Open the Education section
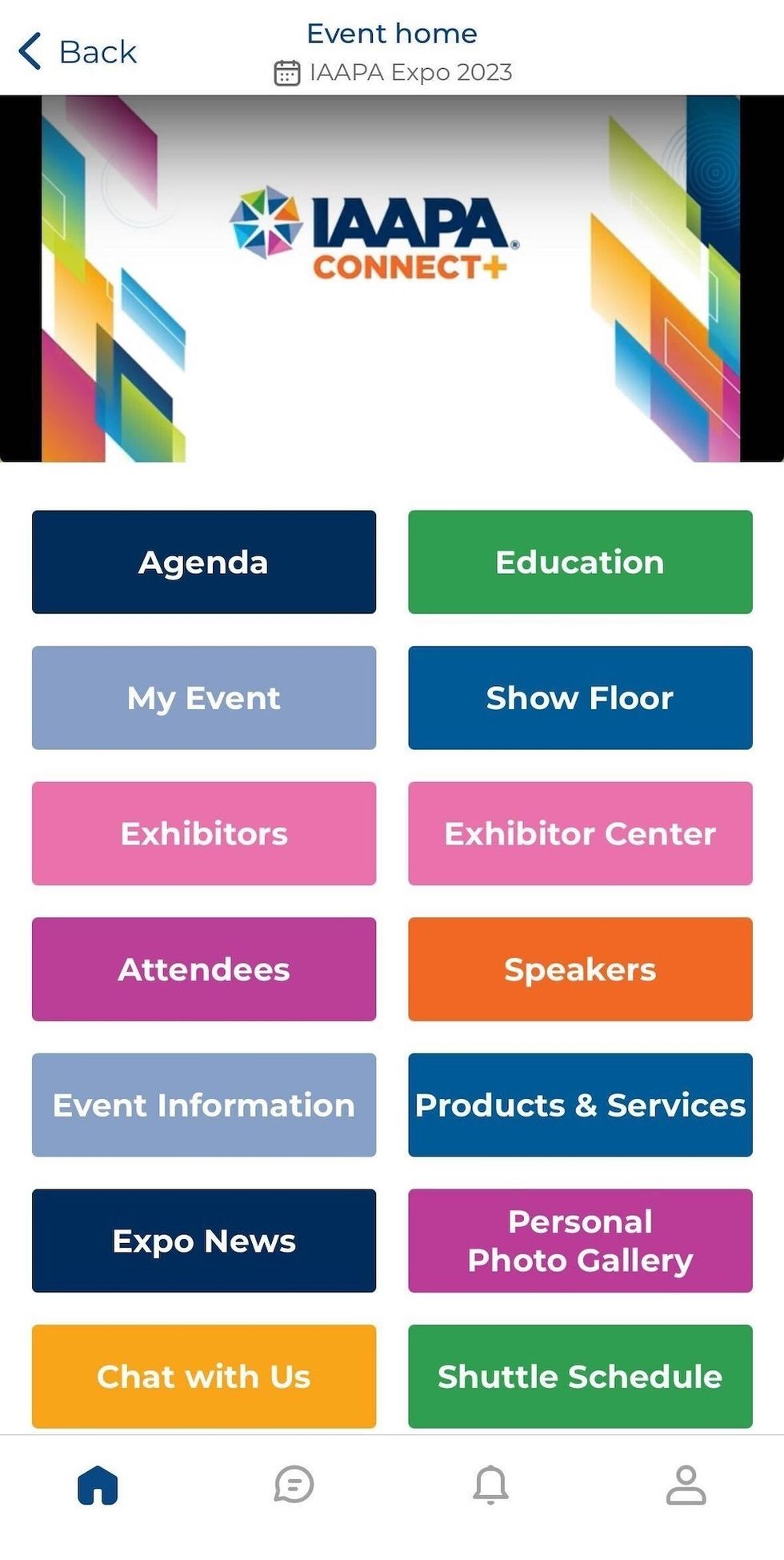 coord(579,561)
